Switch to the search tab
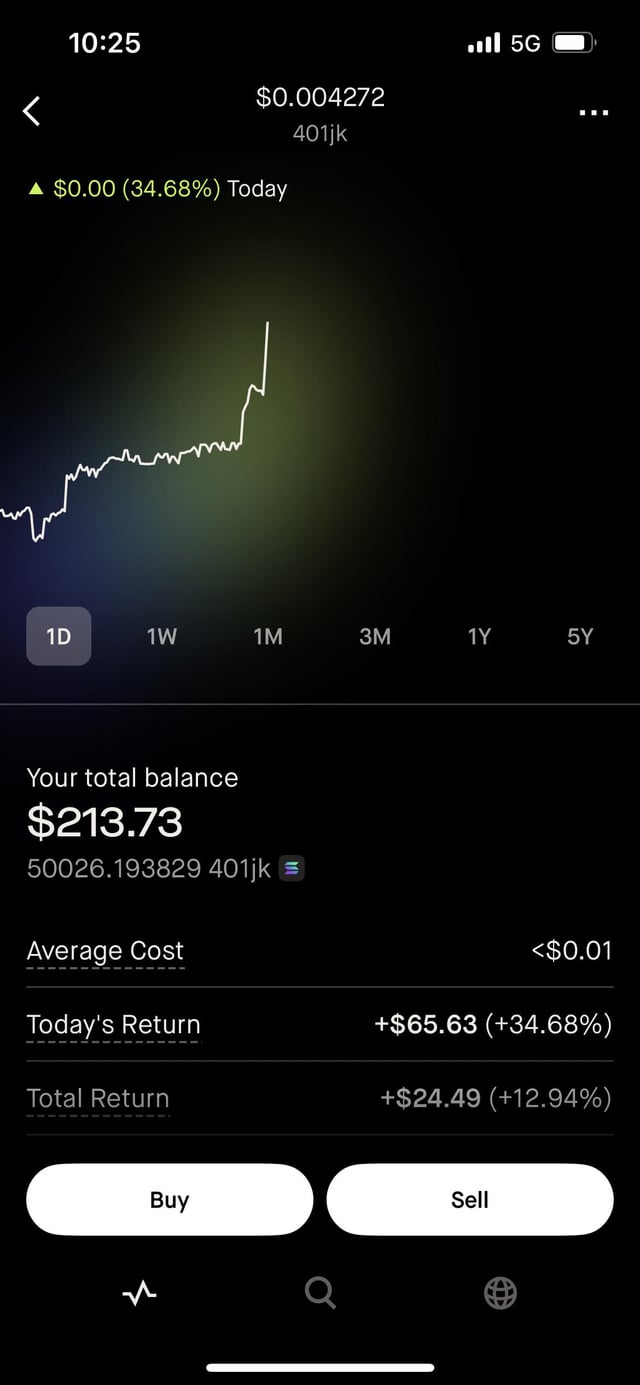The height and width of the screenshot is (1385, 640). [x=320, y=1294]
